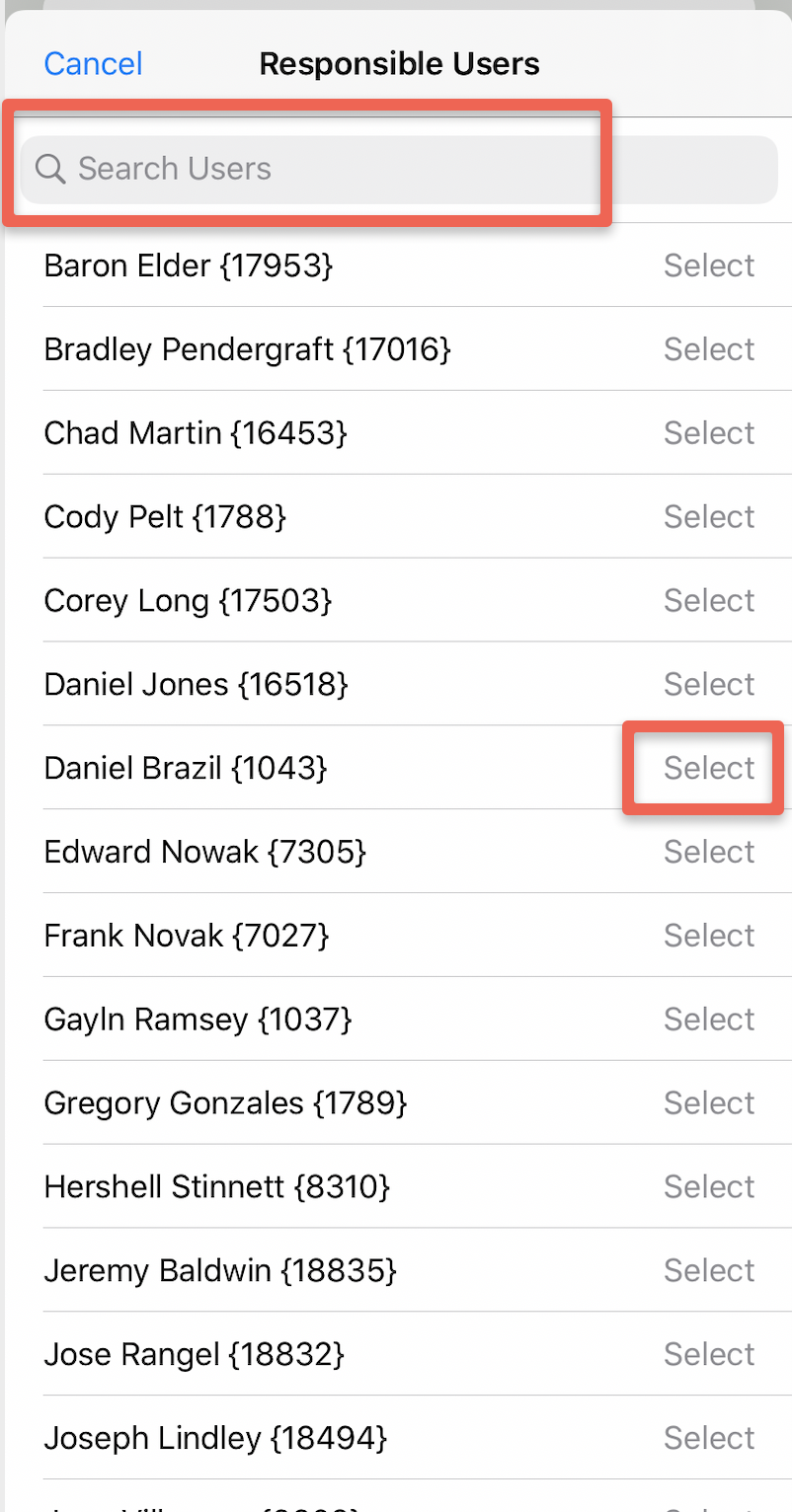
Task: Select Frank Novak {7027}
Action: pyautogui.click(x=708, y=936)
